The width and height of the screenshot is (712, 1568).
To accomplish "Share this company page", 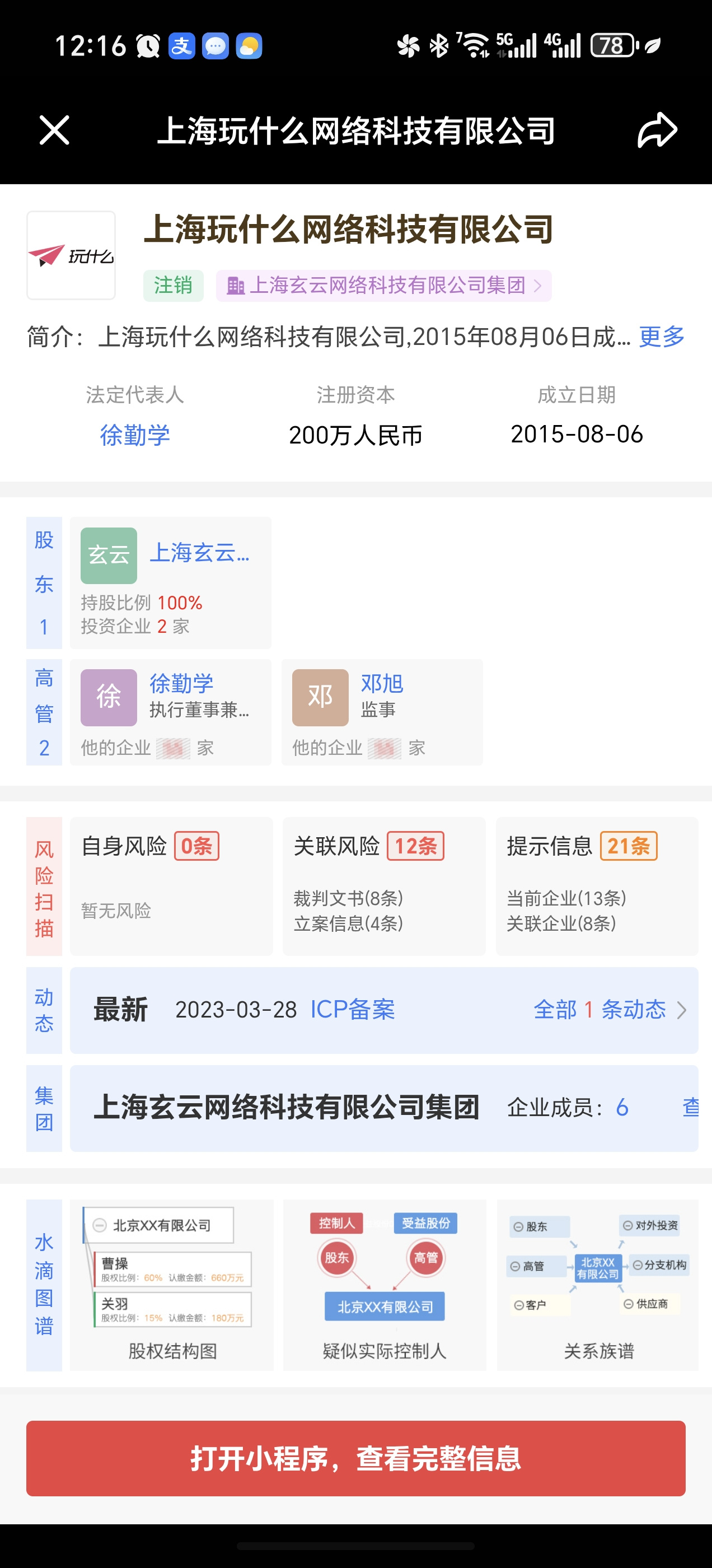I will click(657, 130).
